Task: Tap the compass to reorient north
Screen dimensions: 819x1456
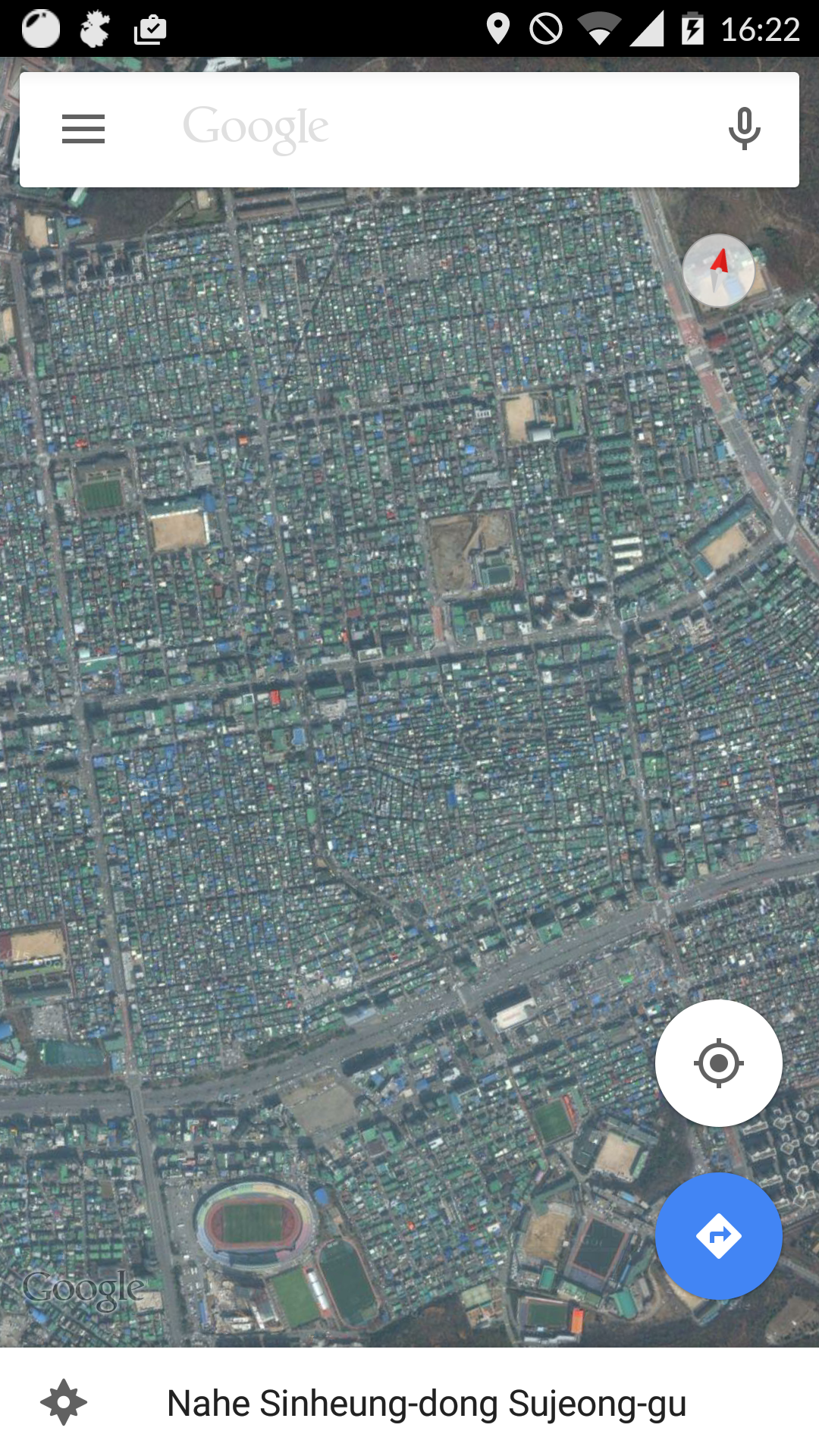Action: pyautogui.click(x=719, y=271)
